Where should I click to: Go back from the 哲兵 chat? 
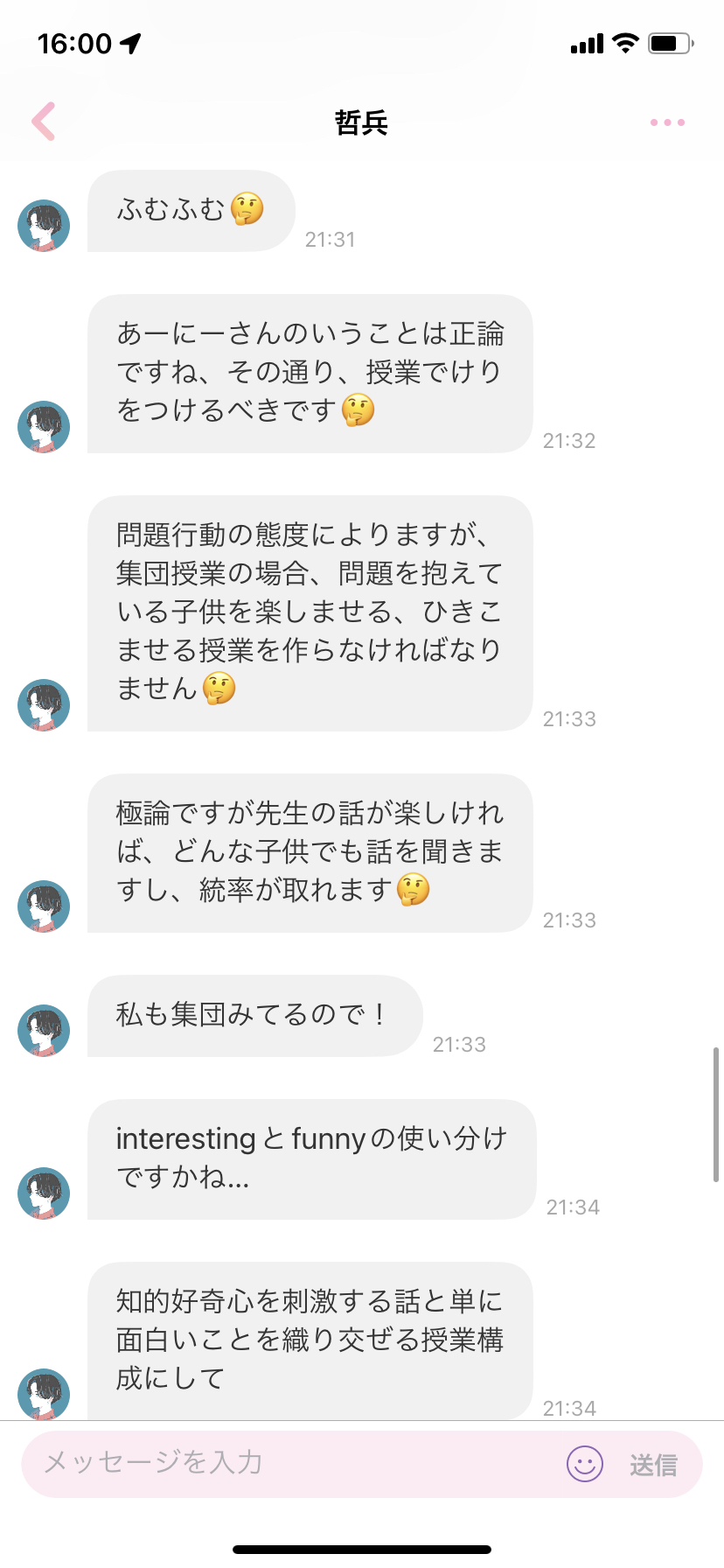click(x=44, y=122)
